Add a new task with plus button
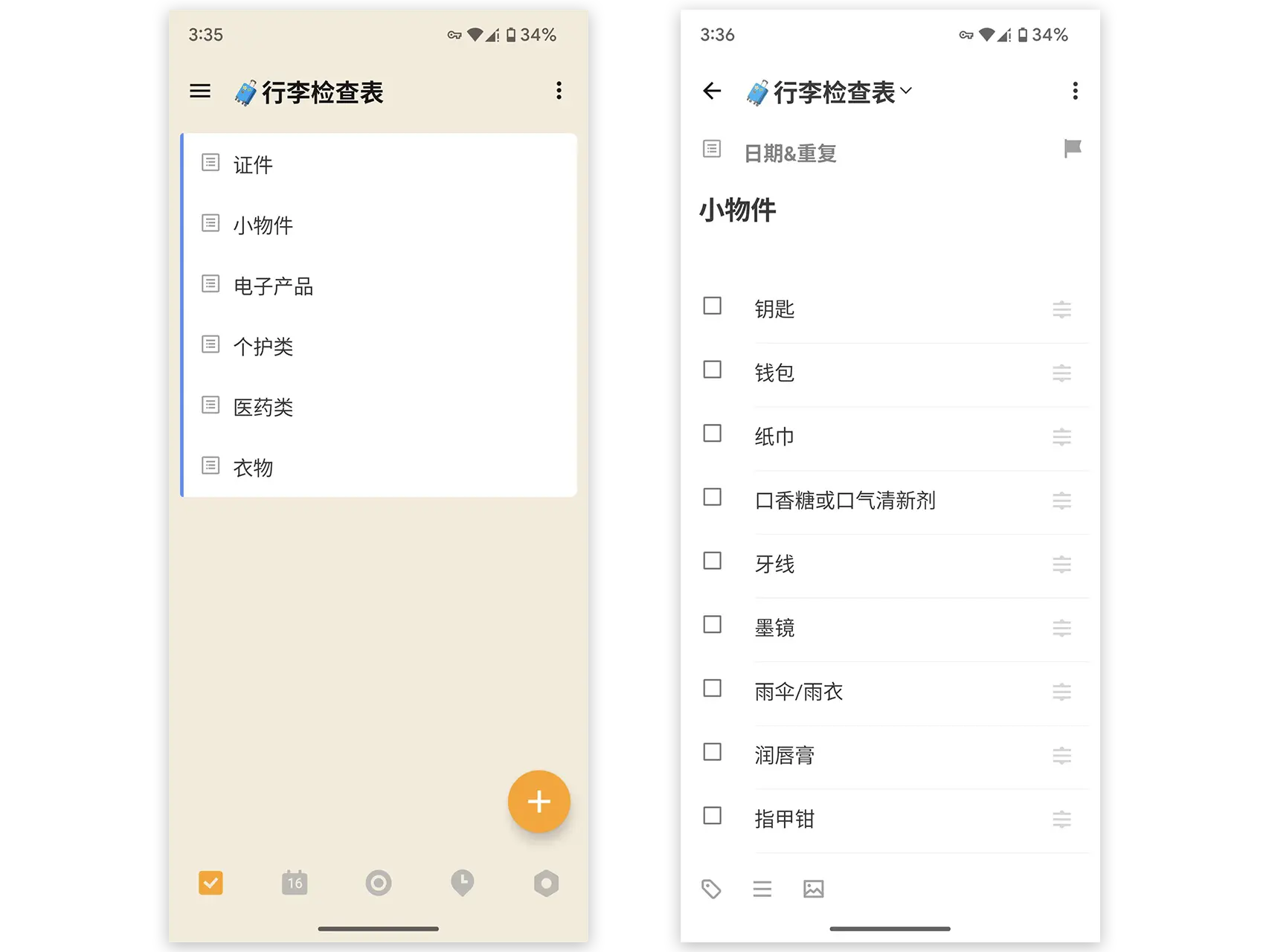 [539, 801]
